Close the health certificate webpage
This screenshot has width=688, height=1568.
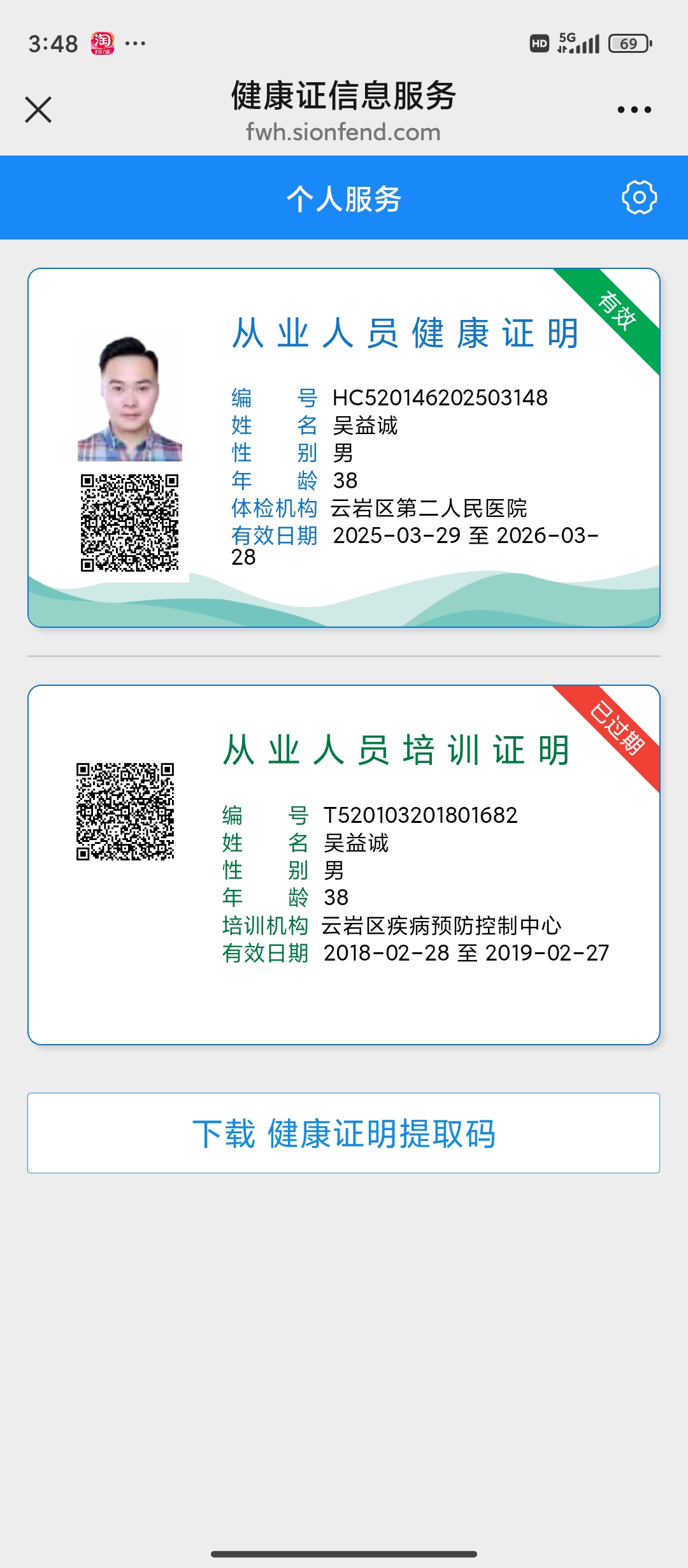coord(38,110)
